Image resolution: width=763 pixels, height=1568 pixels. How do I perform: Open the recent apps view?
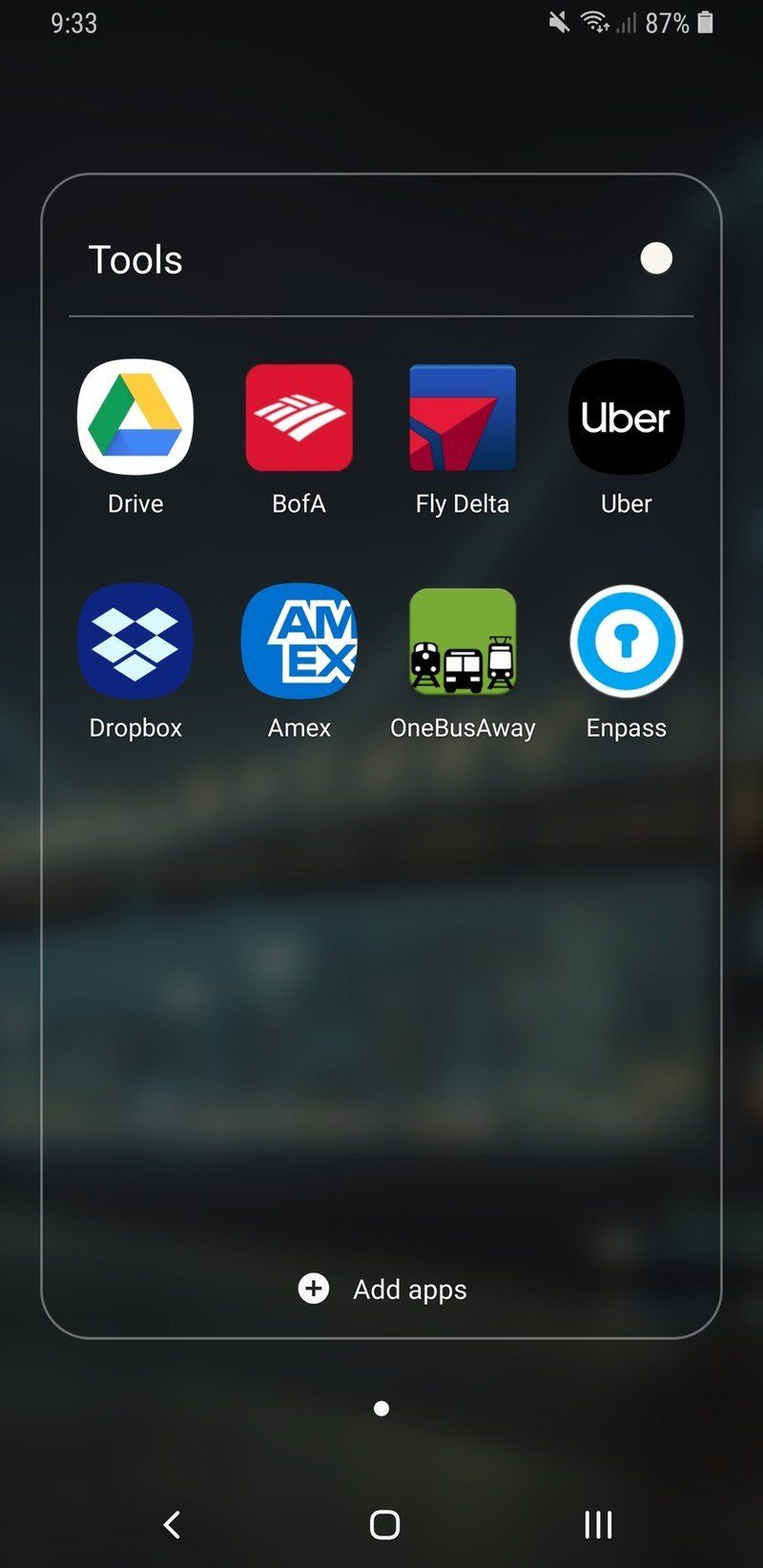[597, 1524]
